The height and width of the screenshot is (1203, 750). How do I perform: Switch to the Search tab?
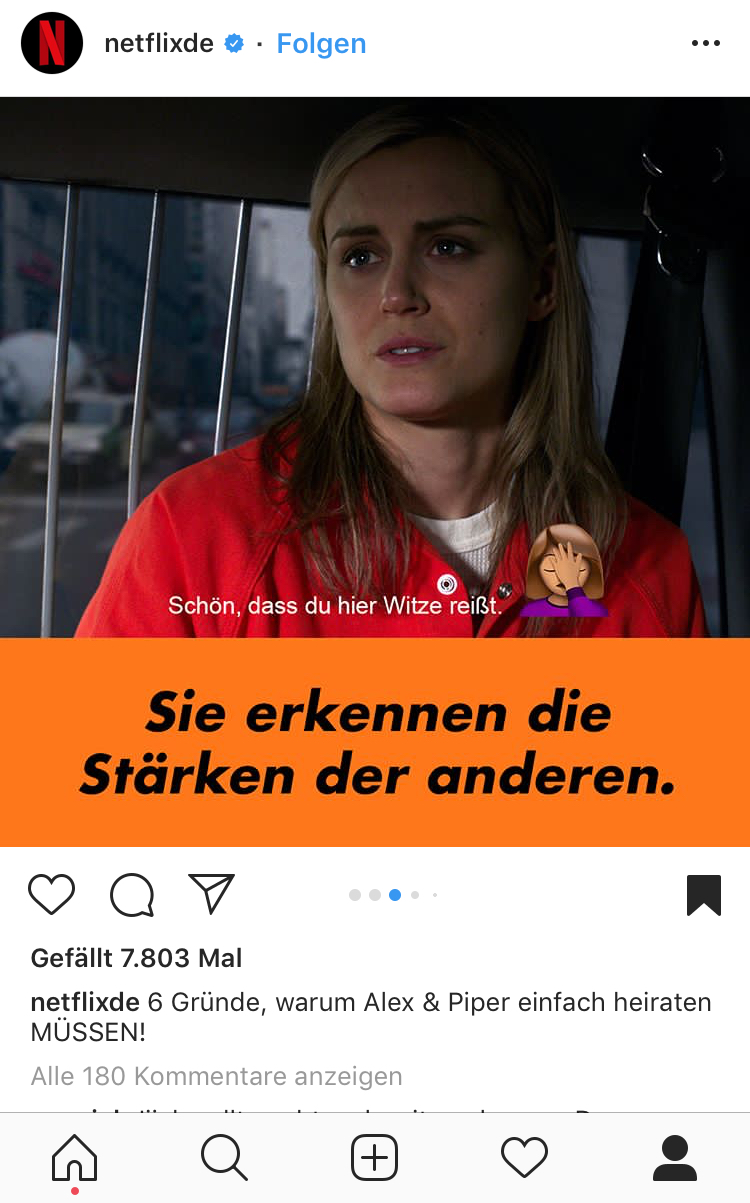click(x=224, y=1158)
